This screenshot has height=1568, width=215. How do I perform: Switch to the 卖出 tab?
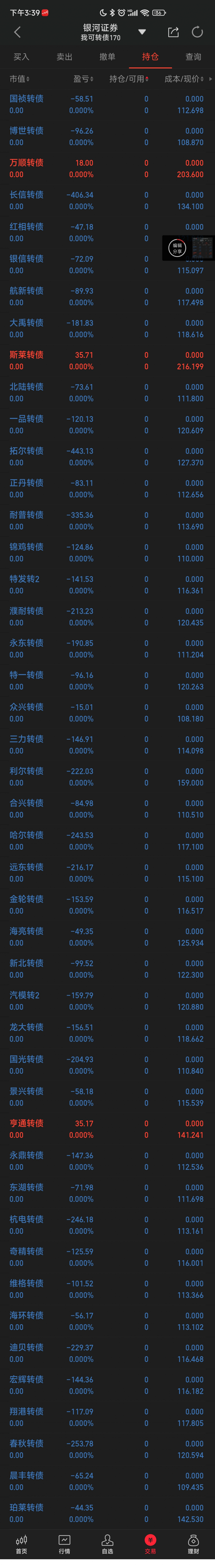pyautogui.click(x=64, y=57)
